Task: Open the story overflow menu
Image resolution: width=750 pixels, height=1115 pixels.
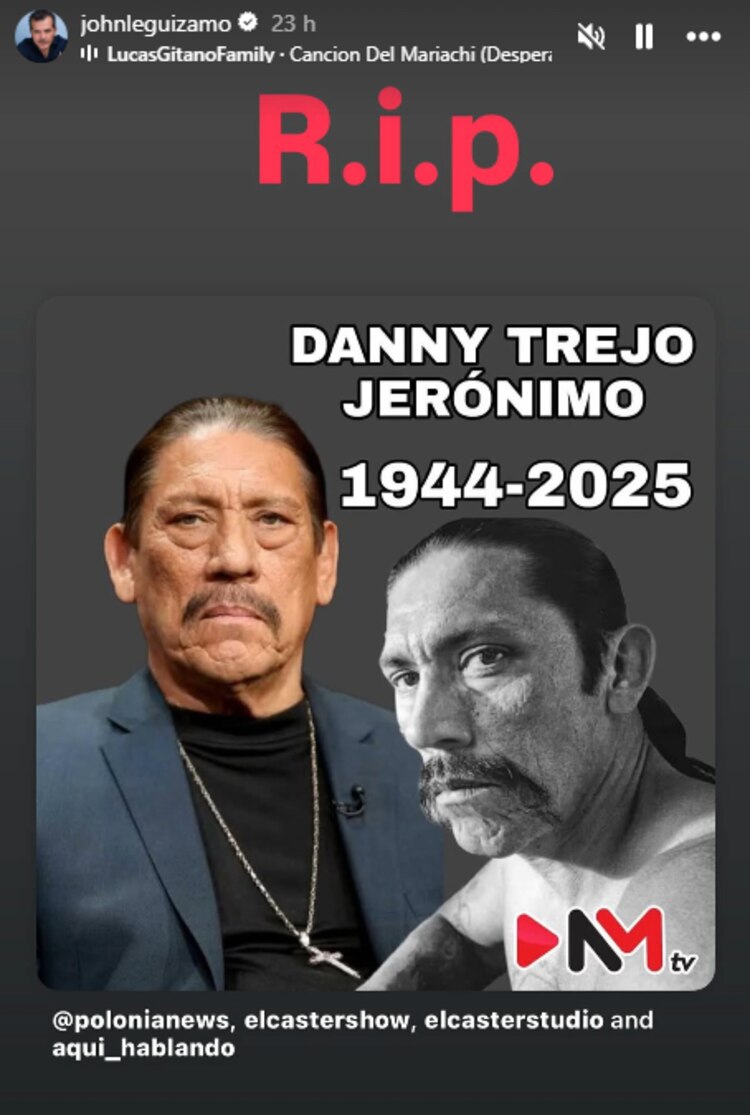Action: pyautogui.click(x=703, y=37)
